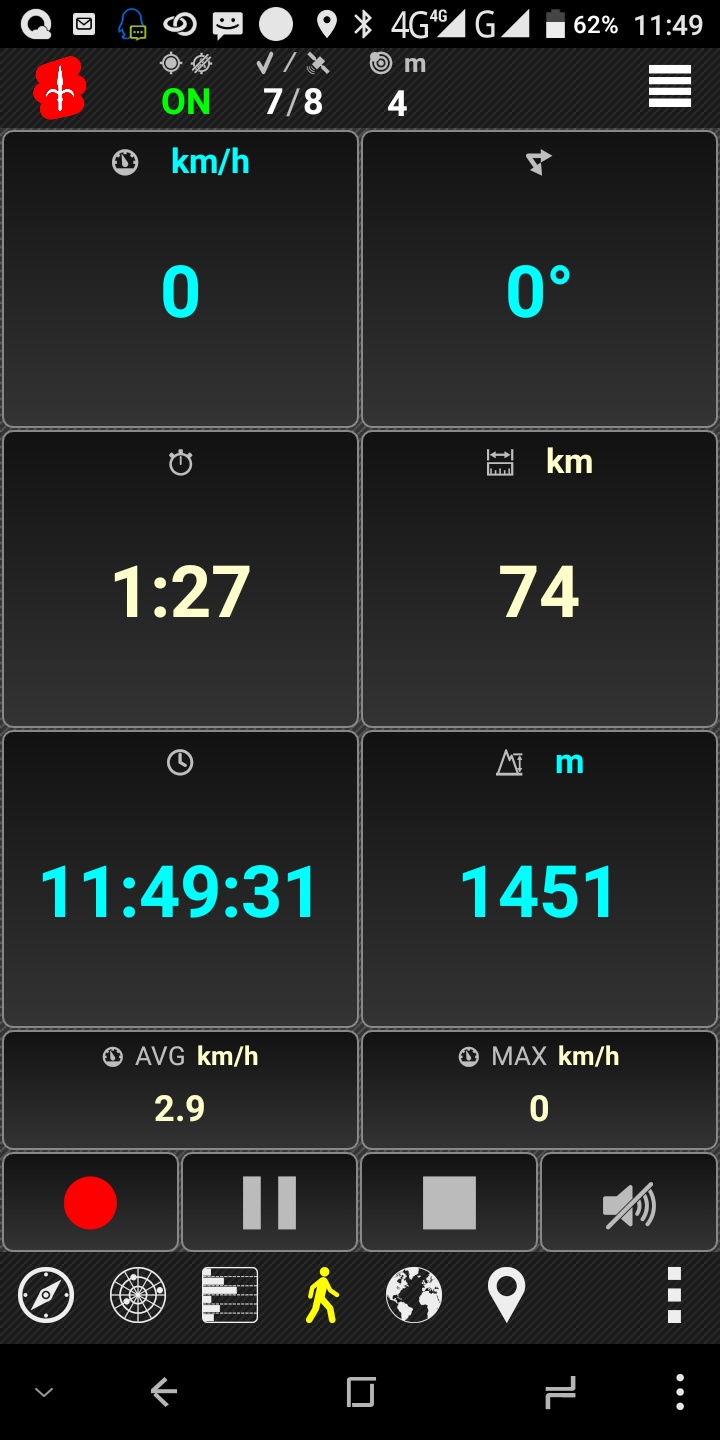Viewport: 720px width, 1440px height.
Task: Pause the track recording
Action: click(x=269, y=1202)
